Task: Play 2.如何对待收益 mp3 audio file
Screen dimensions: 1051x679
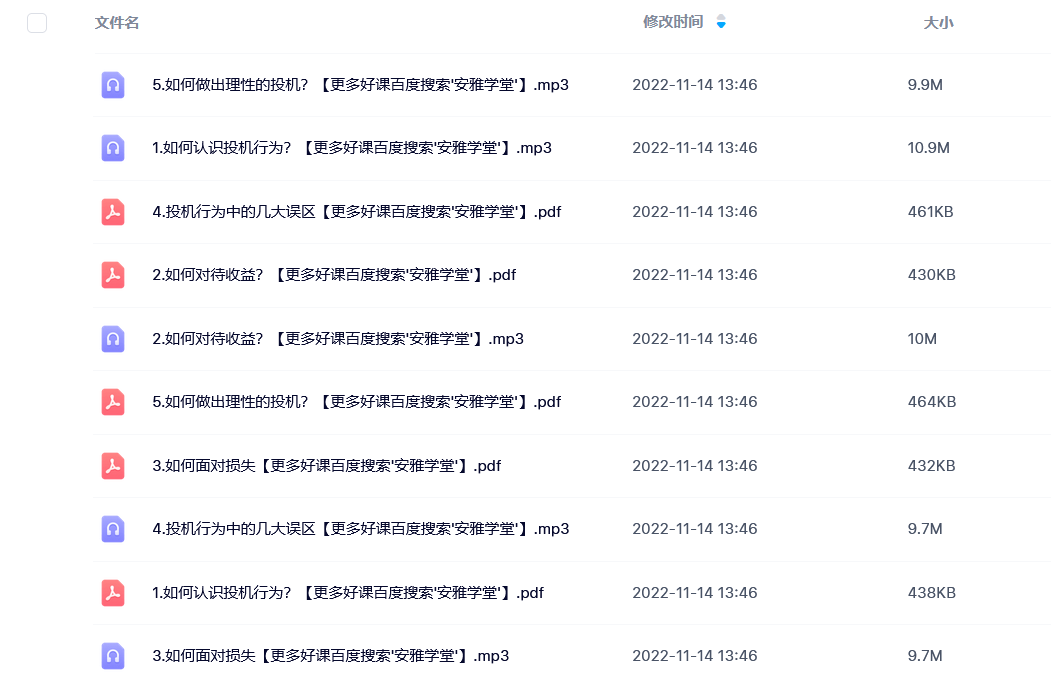Action: pyautogui.click(x=337, y=339)
